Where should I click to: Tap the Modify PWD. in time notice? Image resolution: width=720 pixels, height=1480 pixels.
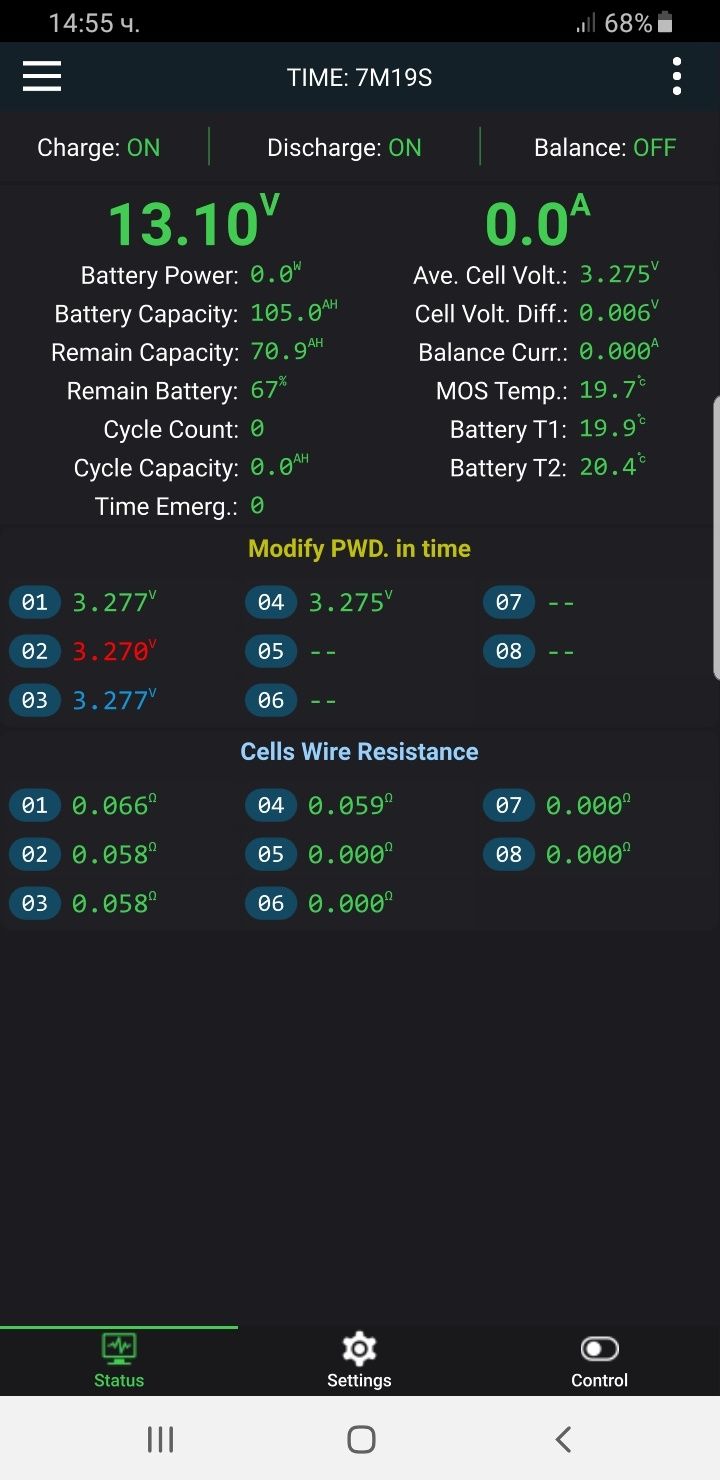click(x=359, y=548)
